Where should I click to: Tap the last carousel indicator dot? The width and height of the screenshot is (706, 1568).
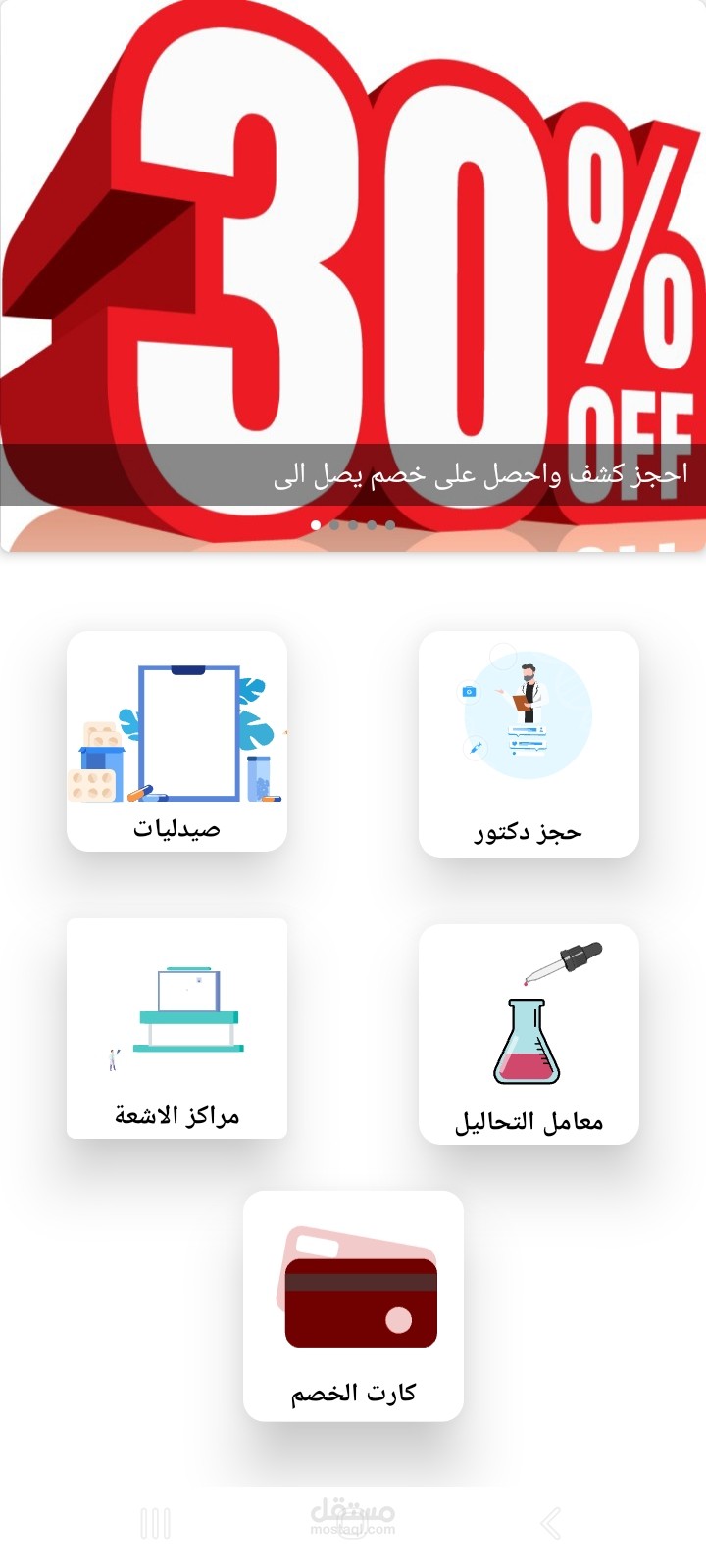coord(389,525)
